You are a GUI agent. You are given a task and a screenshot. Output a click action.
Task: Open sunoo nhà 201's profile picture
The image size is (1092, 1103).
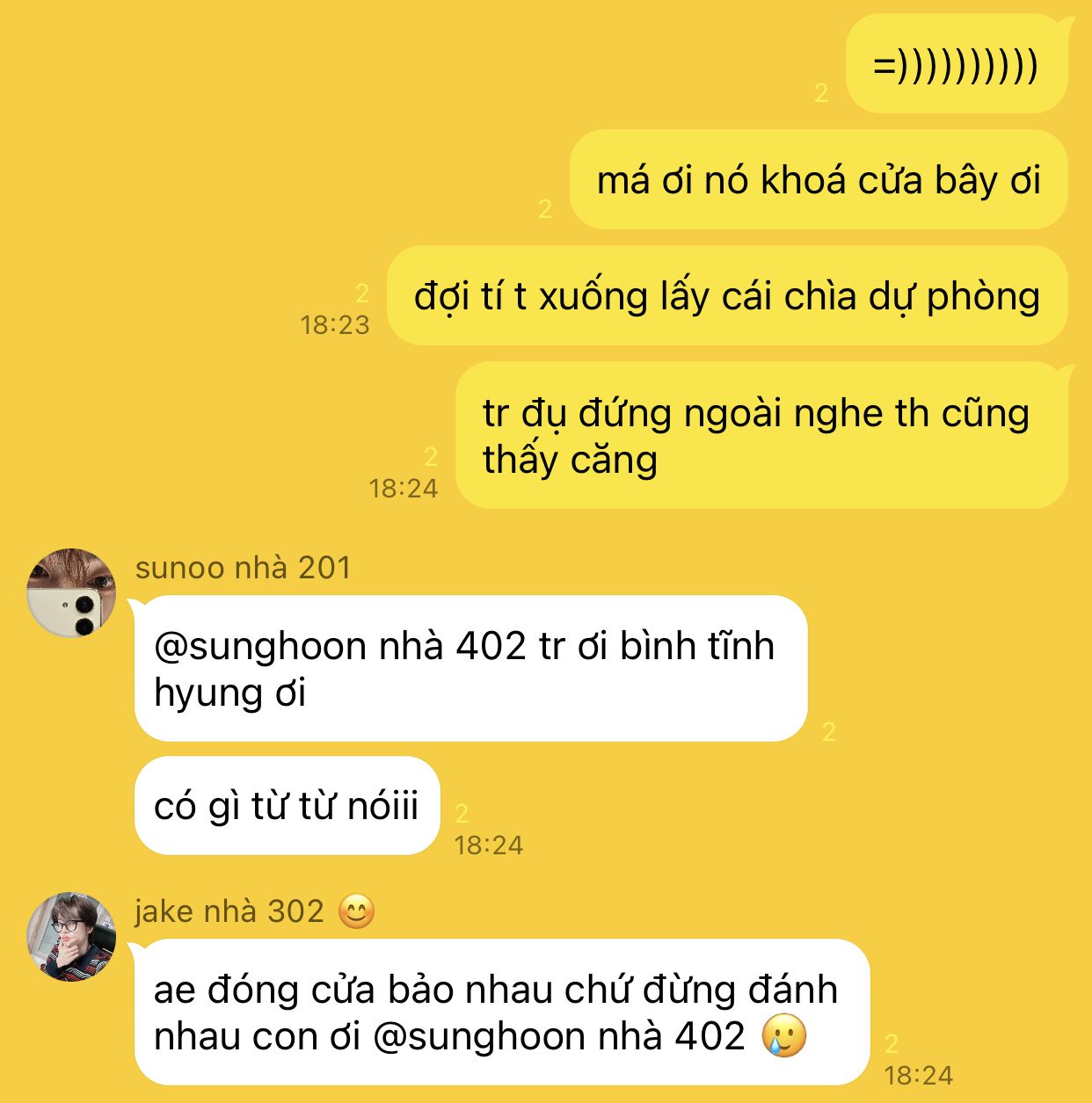[71, 593]
